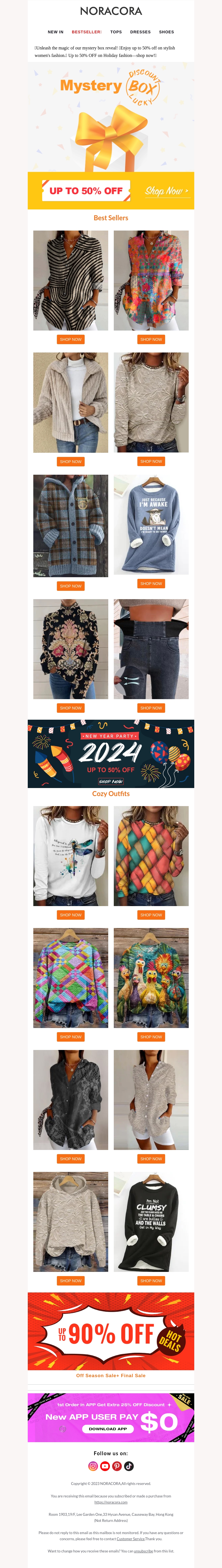Visit Noracora's Instagram page

pyautogui.click(x=93, y=1466)
